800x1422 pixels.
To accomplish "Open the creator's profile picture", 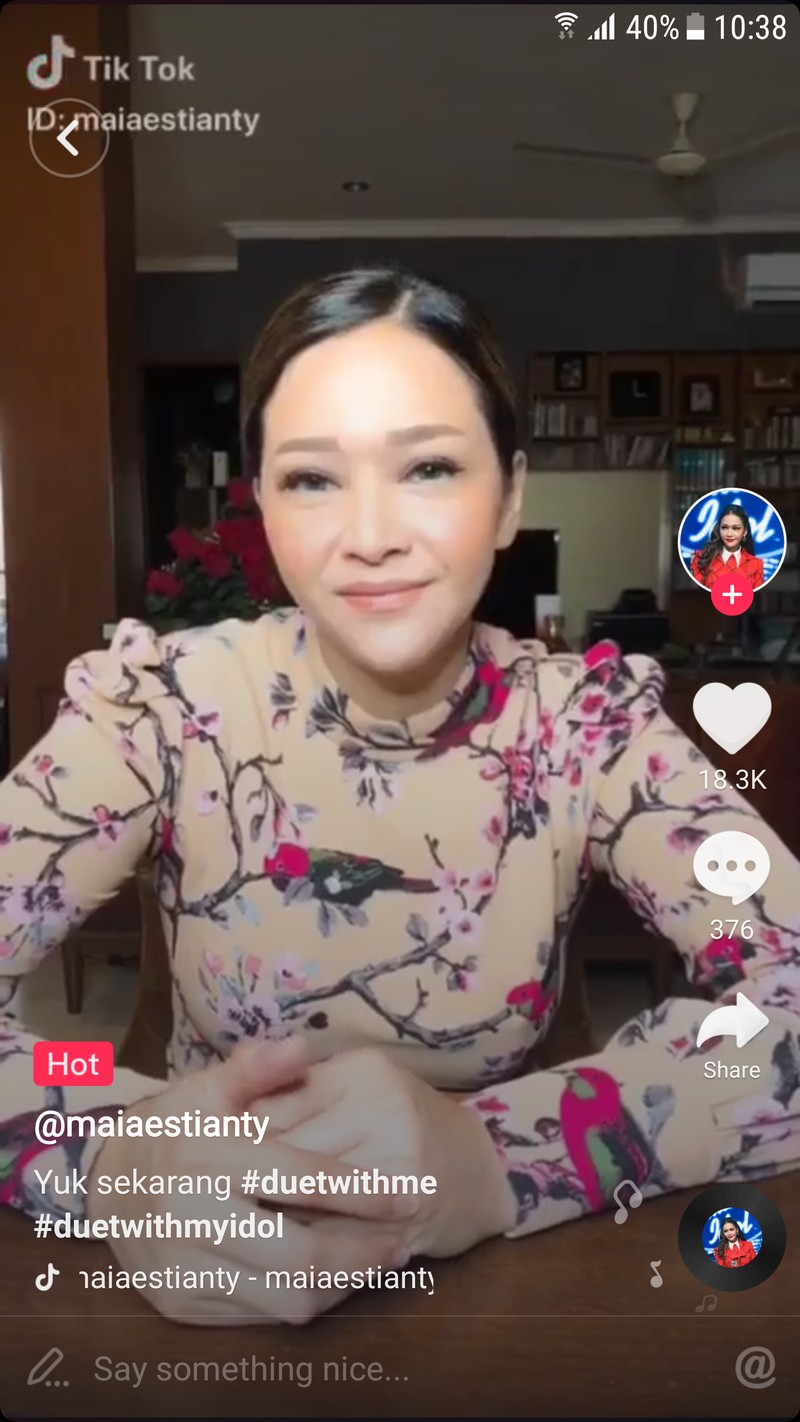I will (x=732, y=540).
